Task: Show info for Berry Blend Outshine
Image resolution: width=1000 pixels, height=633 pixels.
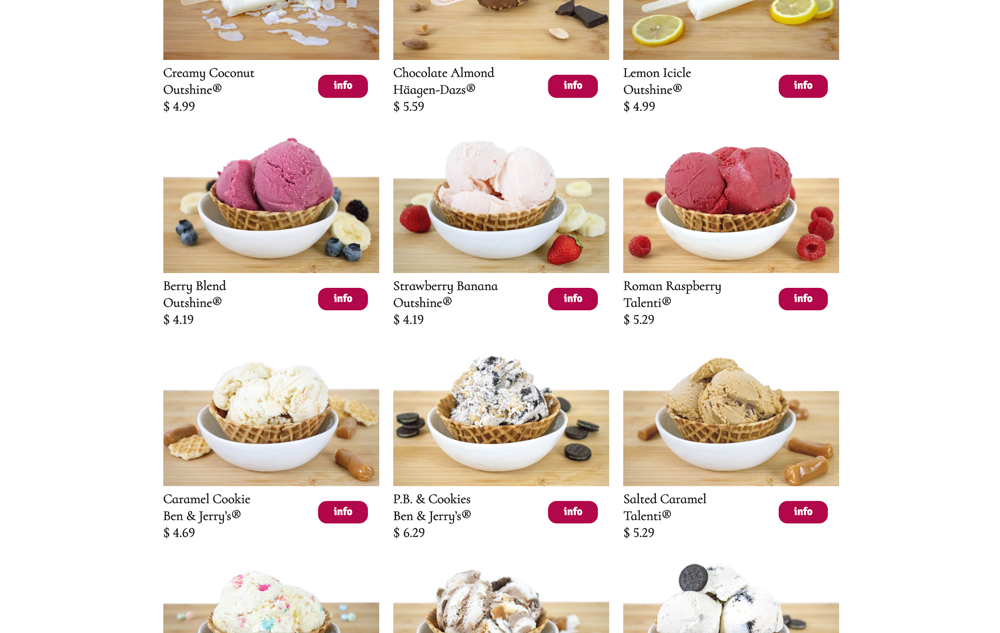Action: tap(342, 299)
